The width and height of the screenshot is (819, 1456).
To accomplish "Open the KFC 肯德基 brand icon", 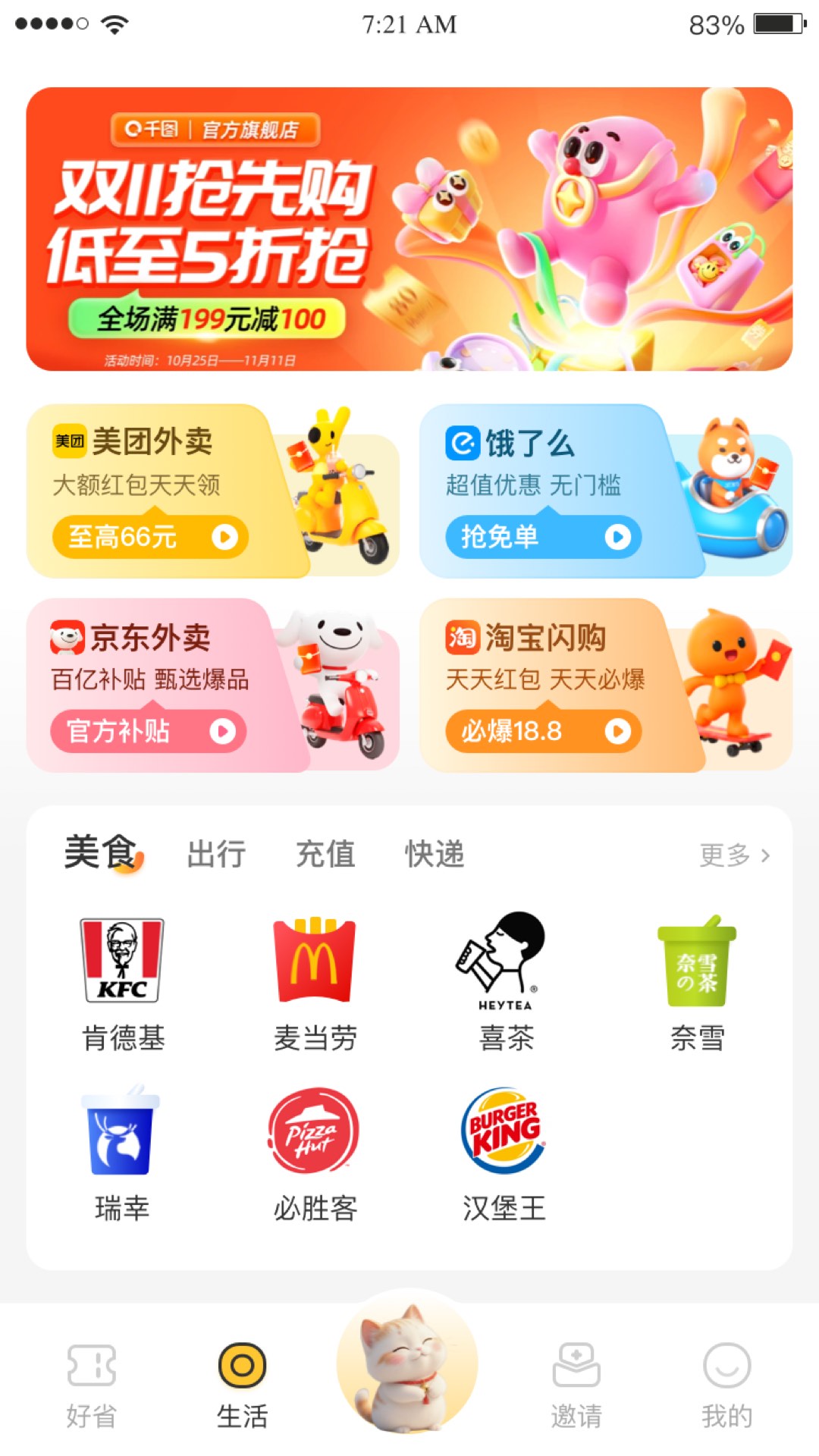I will pyautogui.click(x=123, y=959).
